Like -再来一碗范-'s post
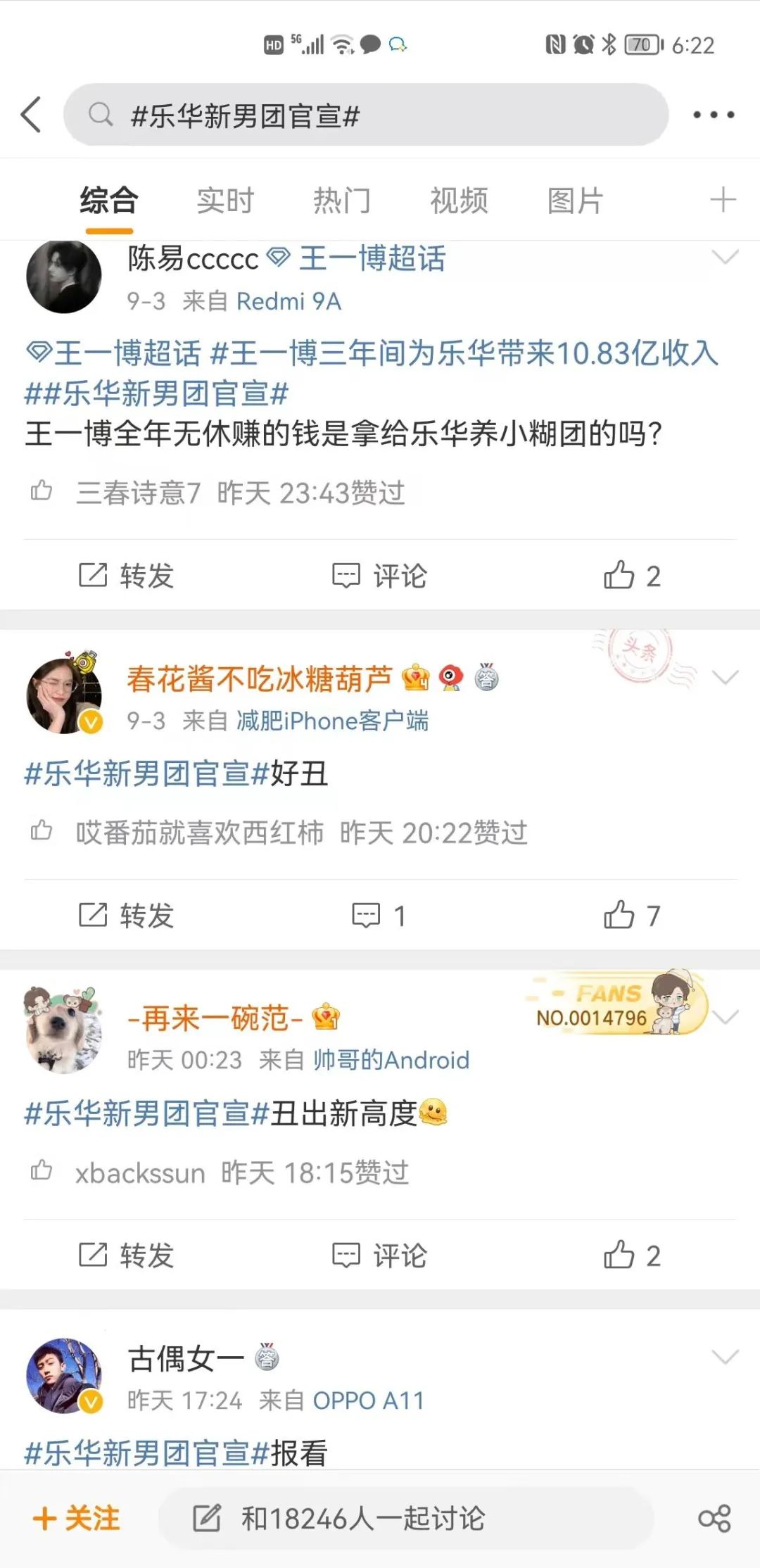Viewport: 760px width, 1568px height. (631, 1256)
